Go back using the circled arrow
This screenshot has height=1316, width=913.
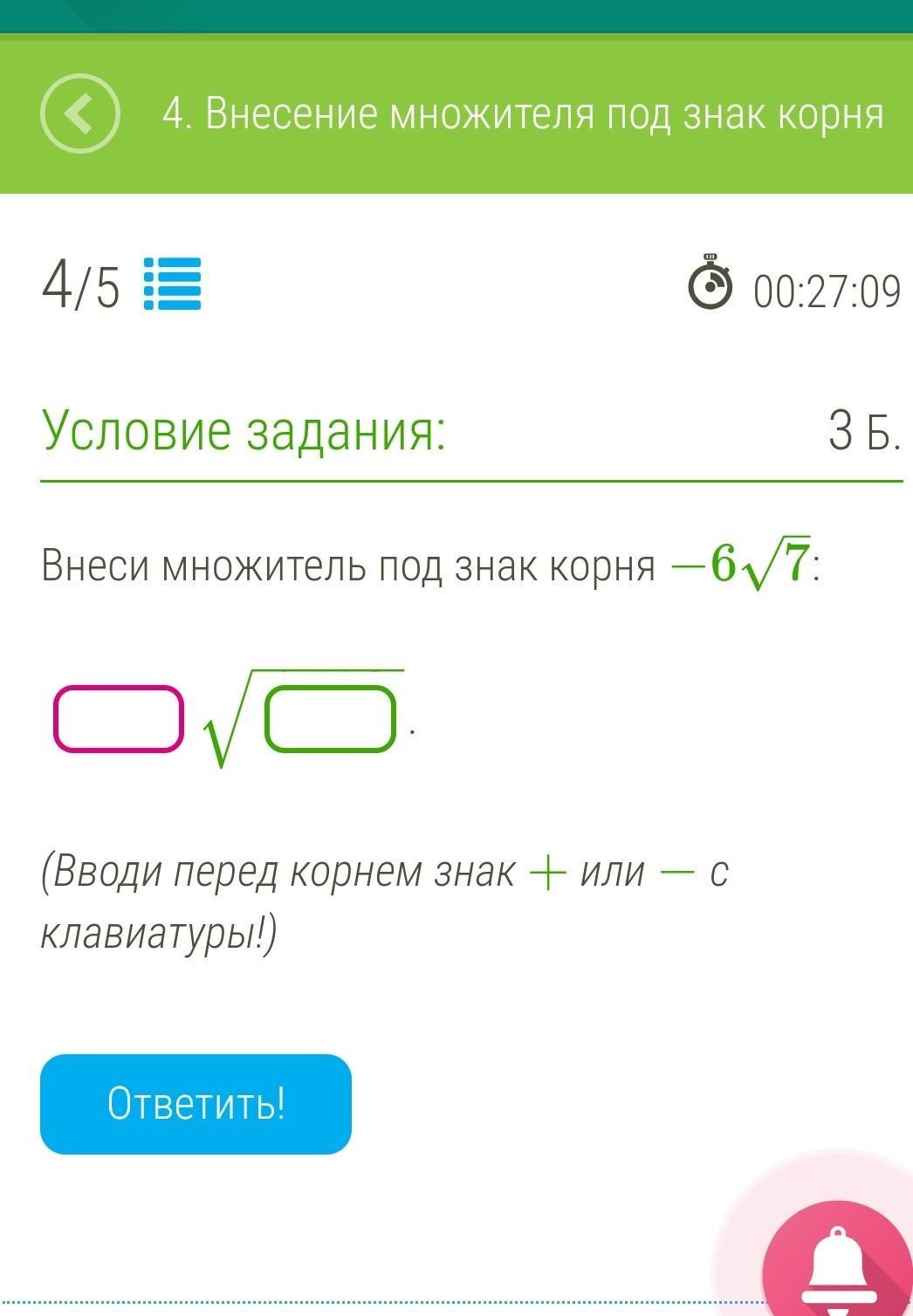click(x=79, y=114)
